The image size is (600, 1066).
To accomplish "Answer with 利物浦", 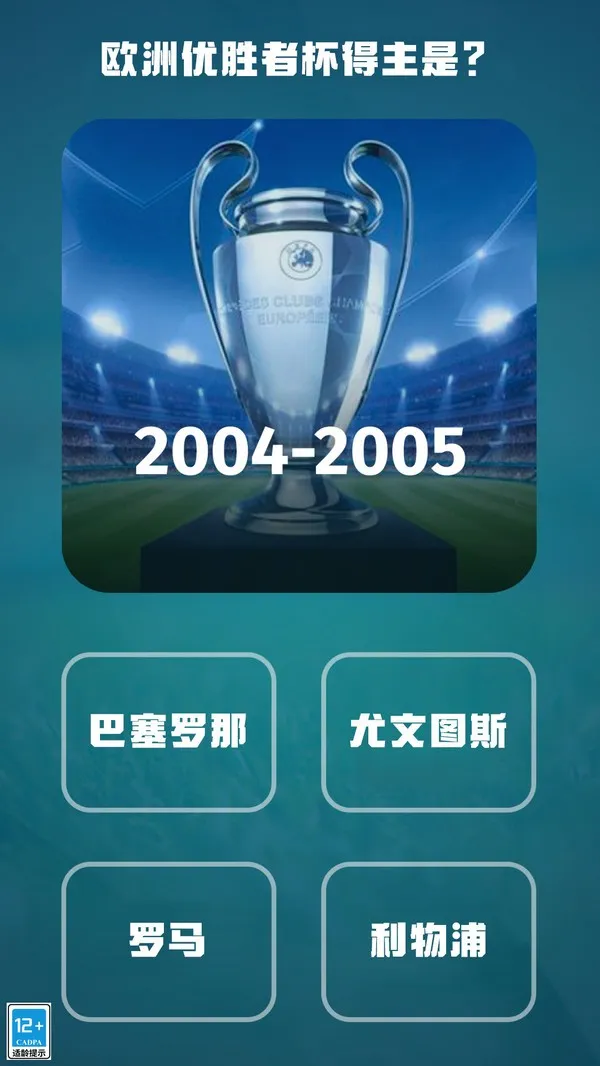I will (x=428, y=941).
